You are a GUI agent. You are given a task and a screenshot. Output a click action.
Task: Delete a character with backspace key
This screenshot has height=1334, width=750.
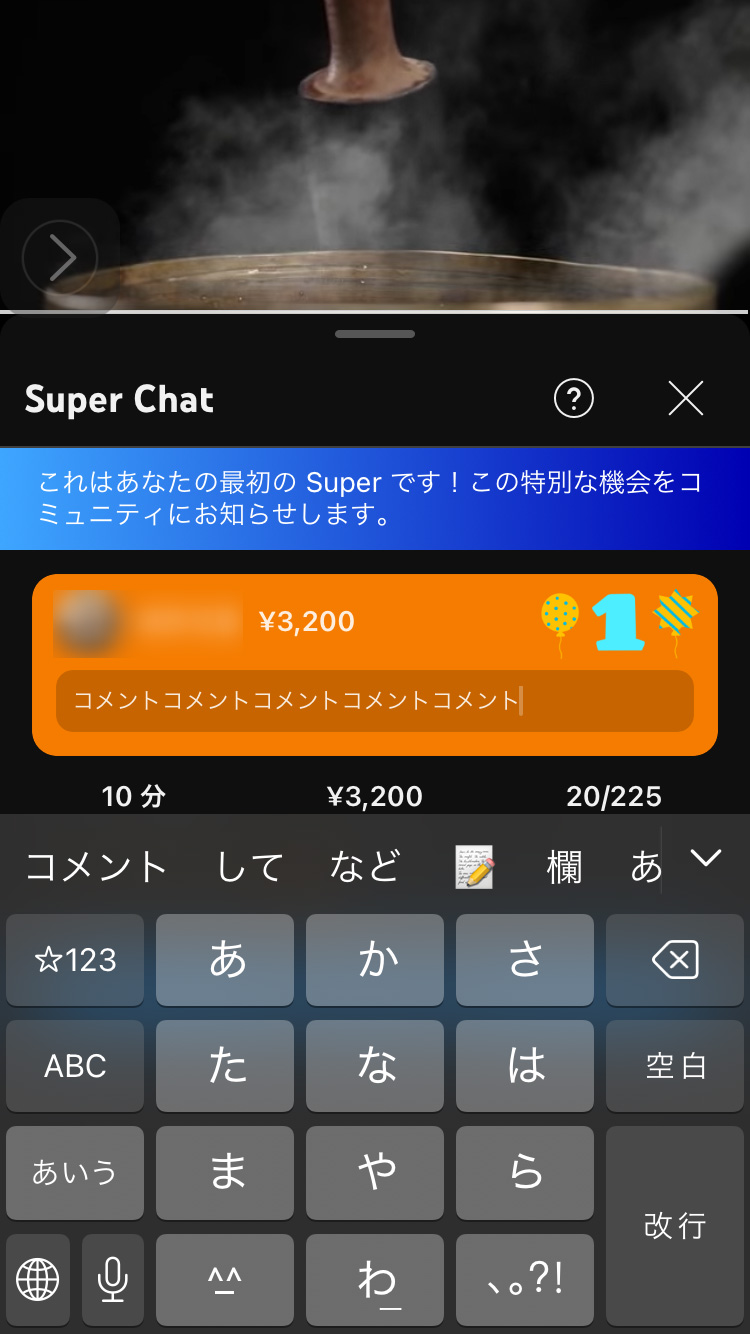click(675, 961)
